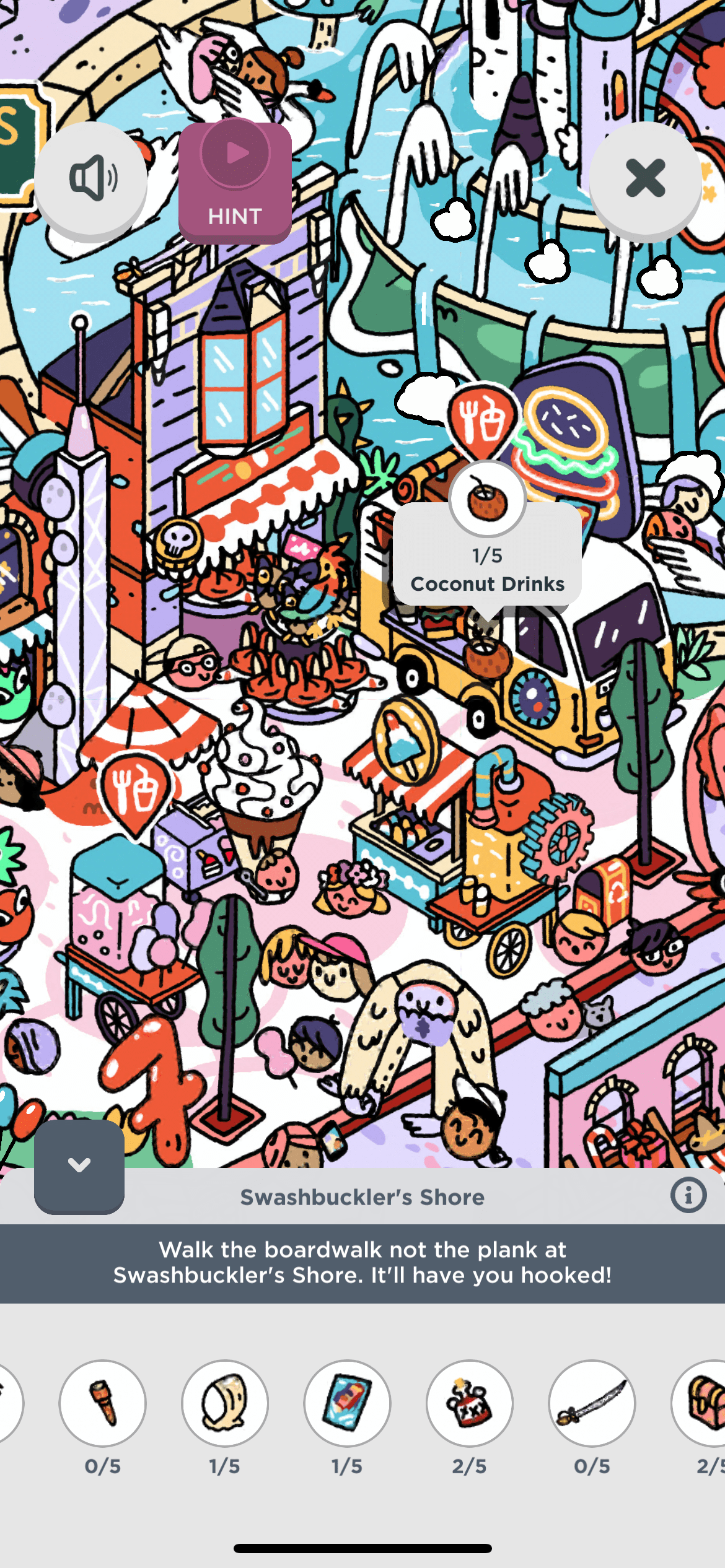Select the ice cream cone item 0/5
This screenshot has height=1568, width=725.
click(x=102, y=1403)
